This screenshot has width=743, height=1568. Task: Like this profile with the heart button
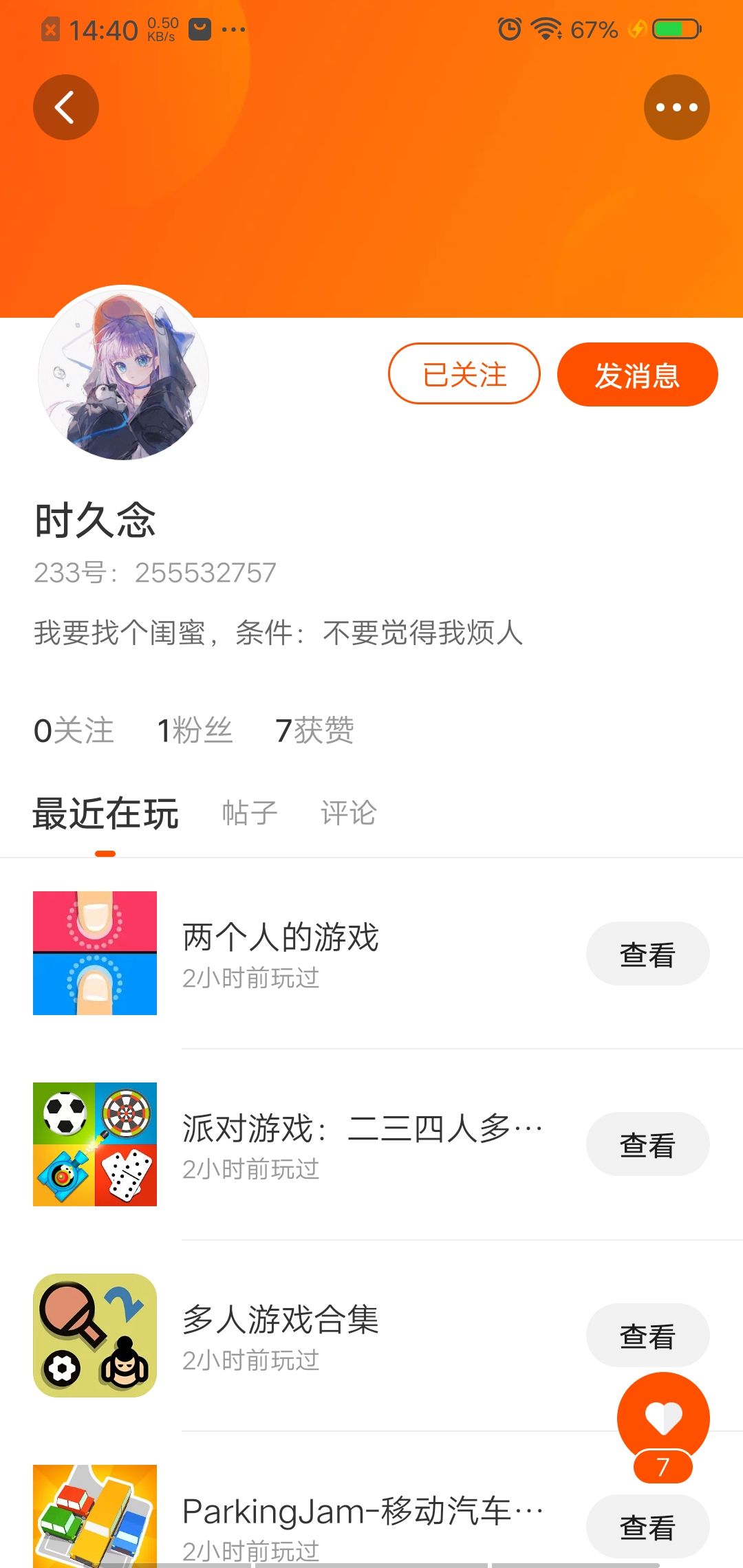pyautogui.click(x=663, y=1418)
